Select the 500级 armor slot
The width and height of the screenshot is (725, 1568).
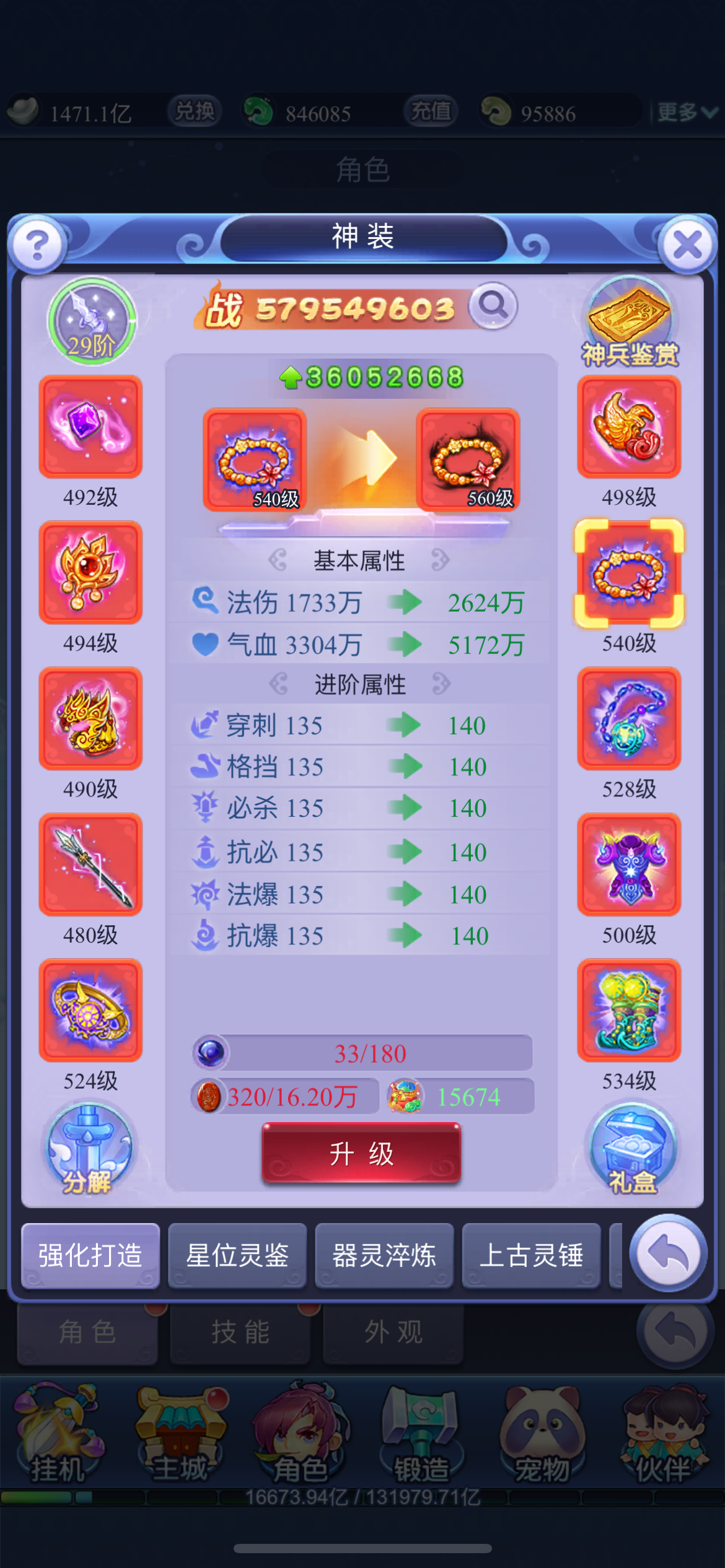click(629, 865)
